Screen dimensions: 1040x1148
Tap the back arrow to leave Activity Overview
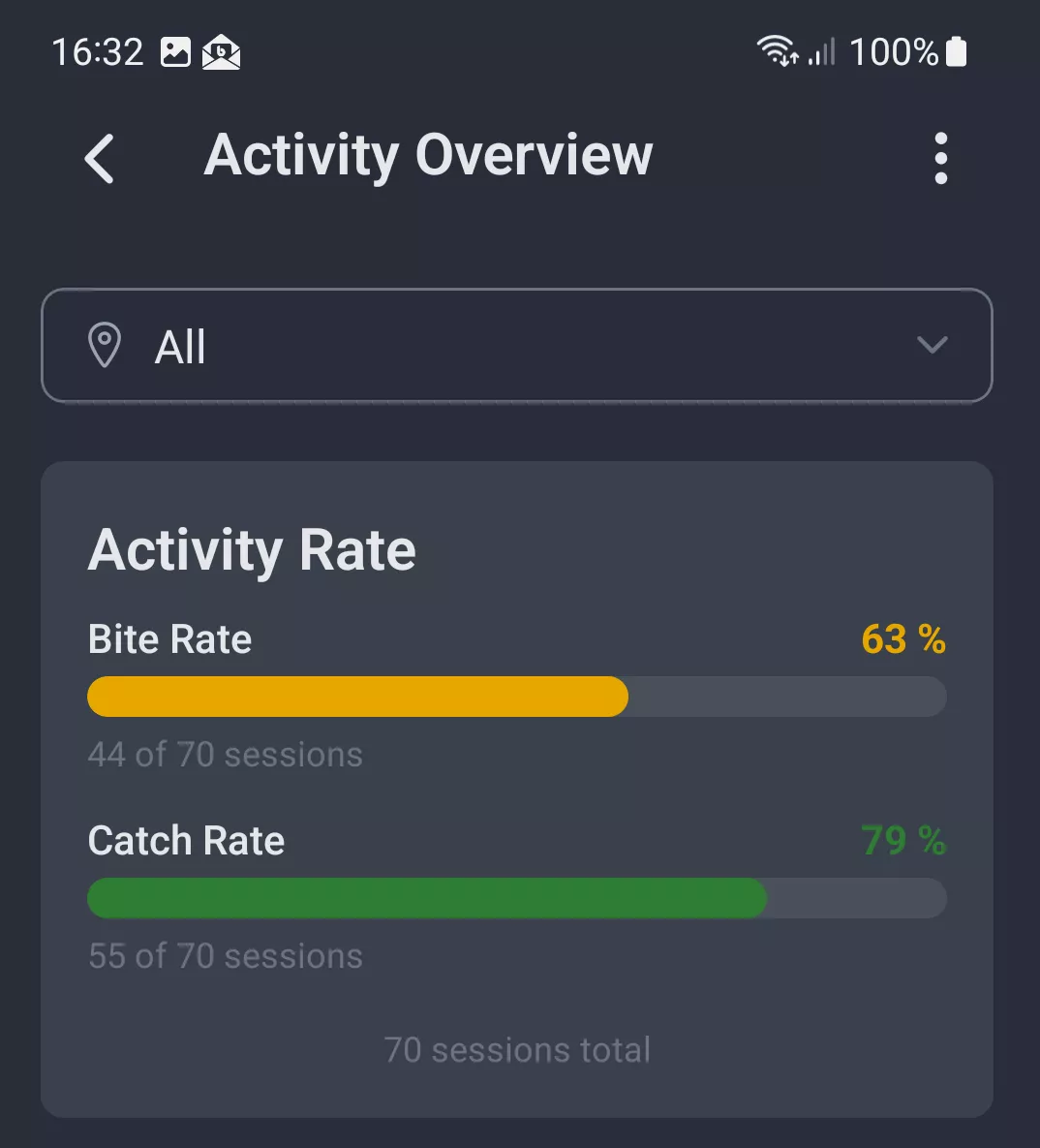pos(100,158)
